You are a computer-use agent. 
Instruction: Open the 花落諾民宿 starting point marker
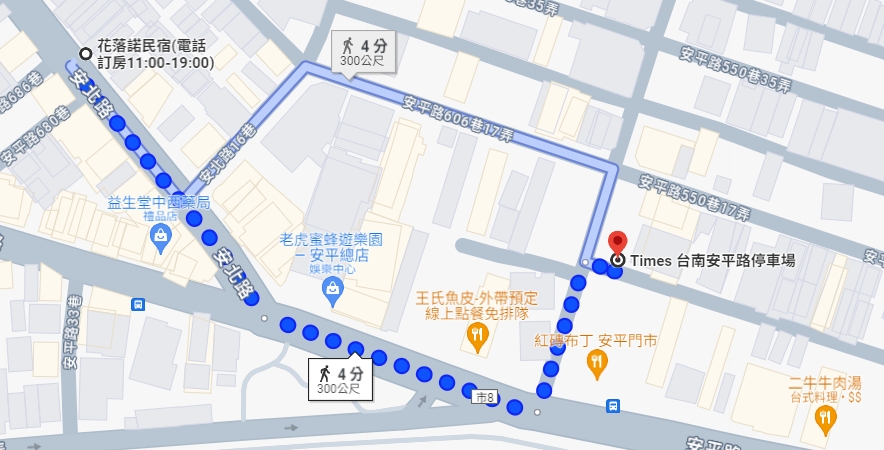tap(86, 54)
